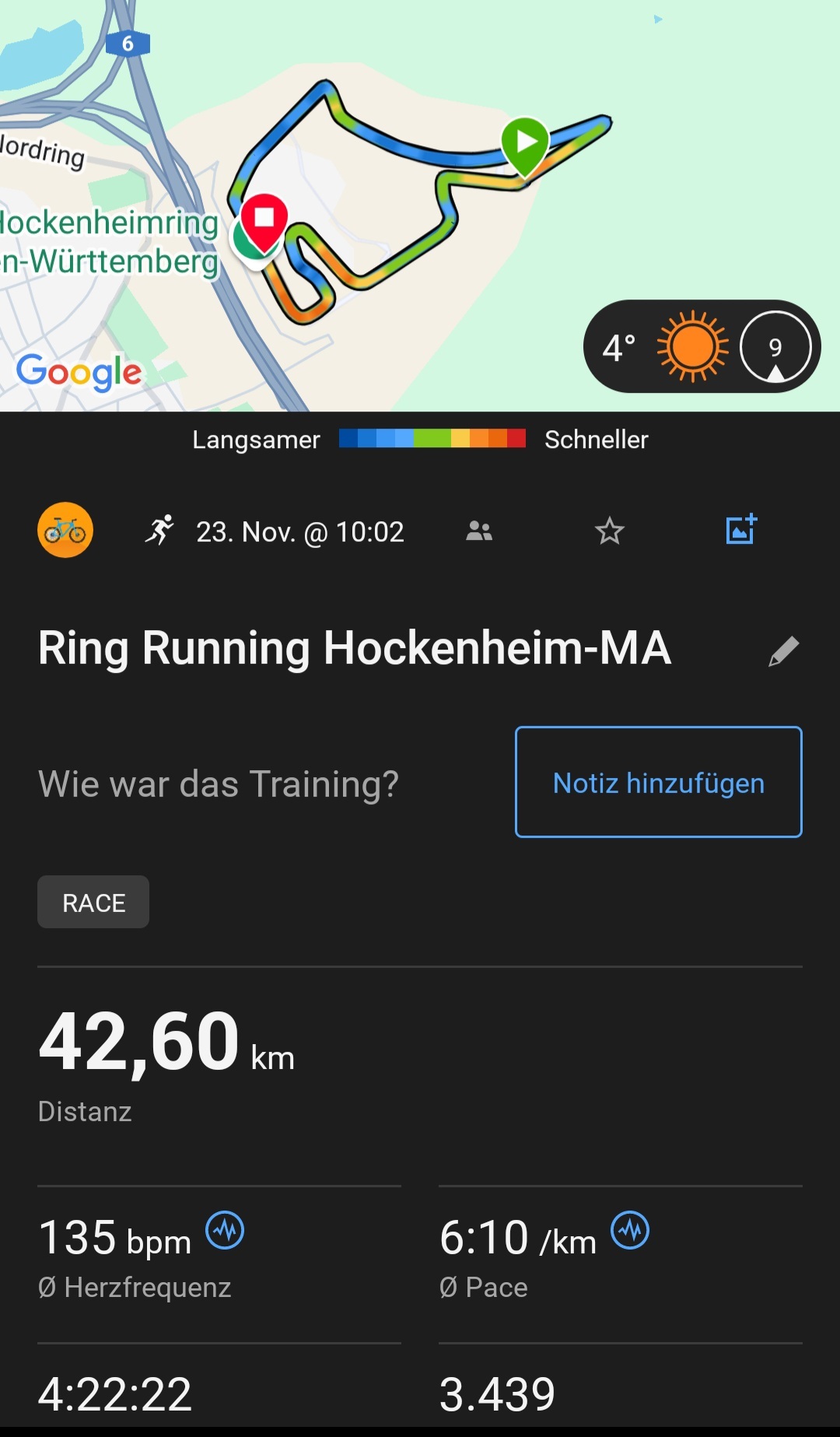Image resolution: width=840 pixels, height=1437 pixels.
Task: Open heart rate insight icon beside 135 bpm
Action: point(225,1231)
